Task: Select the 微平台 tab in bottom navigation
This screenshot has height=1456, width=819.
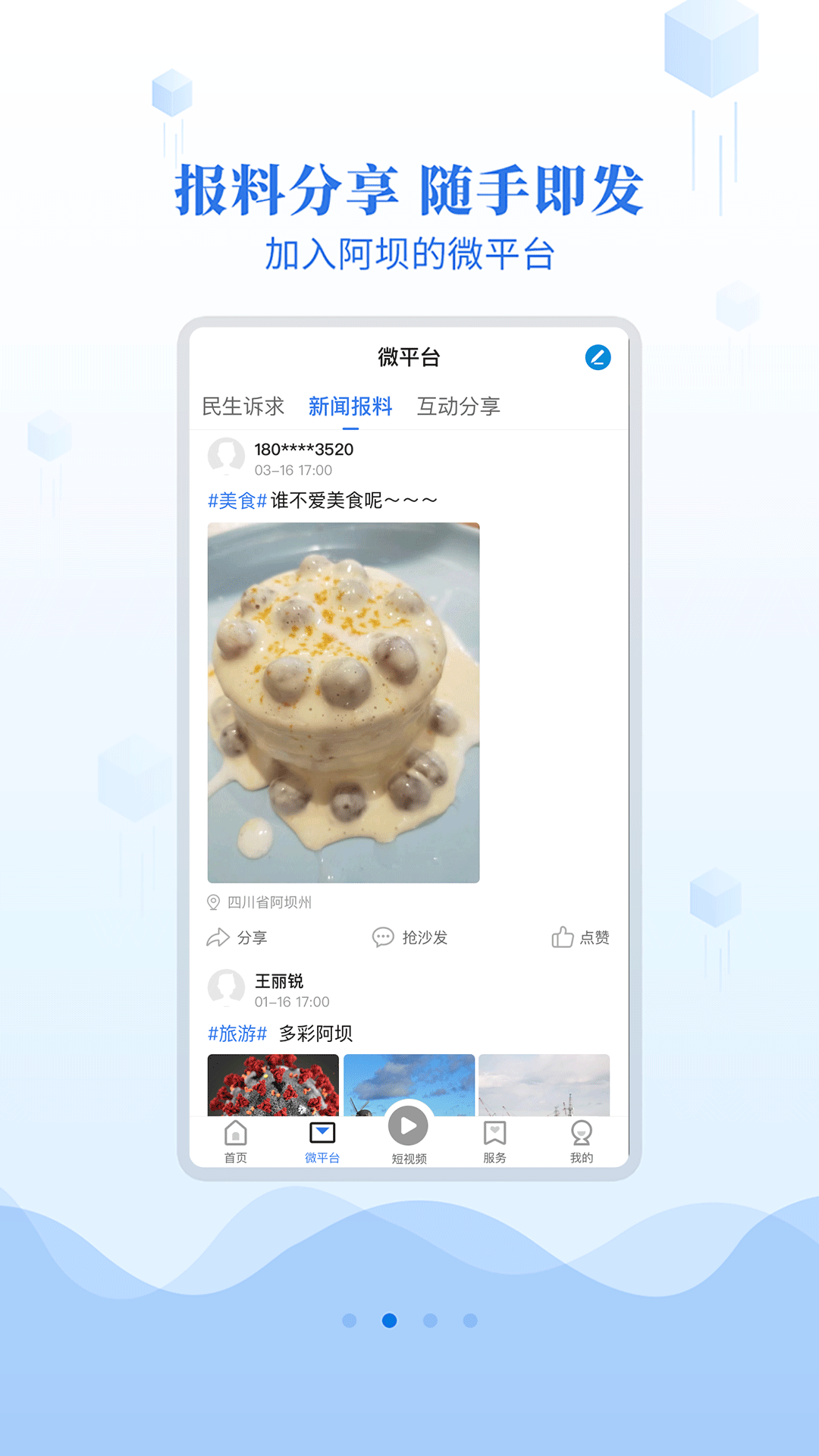Action: (x=322, y=1134)
